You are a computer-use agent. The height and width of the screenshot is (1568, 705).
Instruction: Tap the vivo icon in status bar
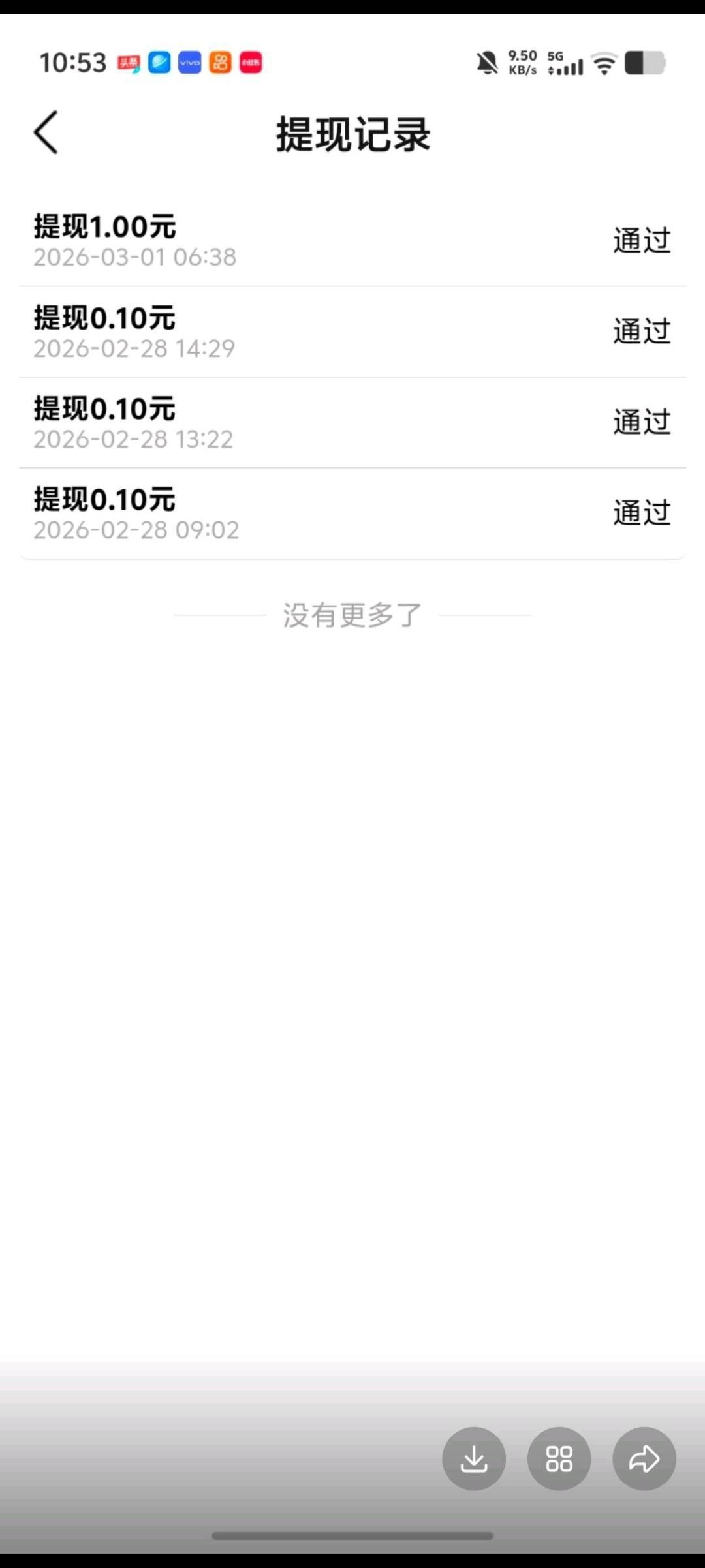click(189, 62)
